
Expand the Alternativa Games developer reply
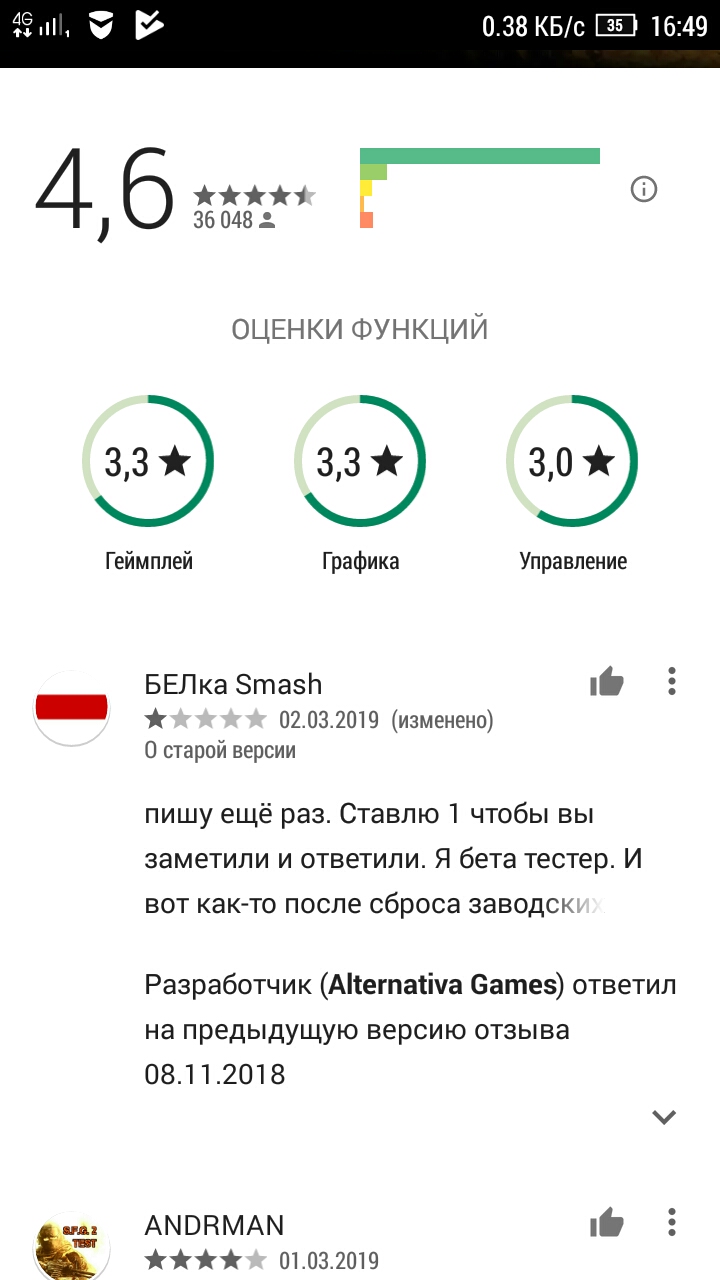coord(664,1118)
